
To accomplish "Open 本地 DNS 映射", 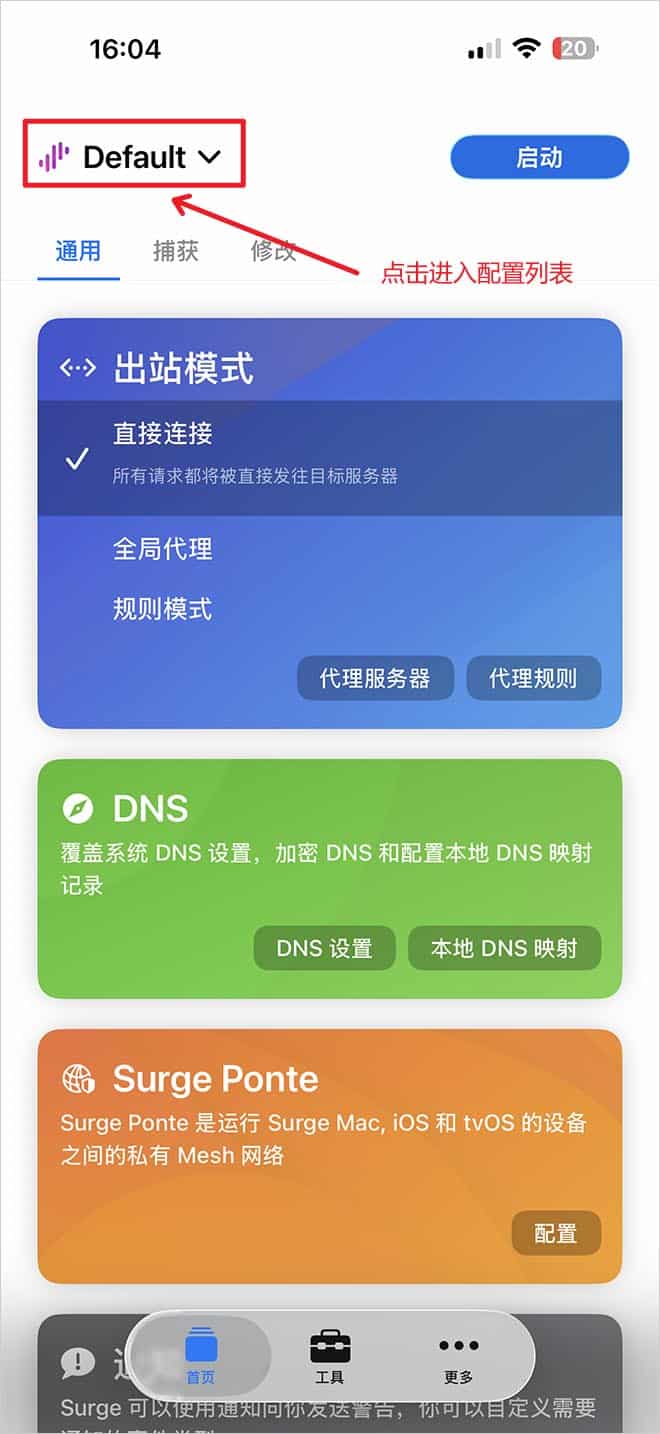I will point(504,948).
